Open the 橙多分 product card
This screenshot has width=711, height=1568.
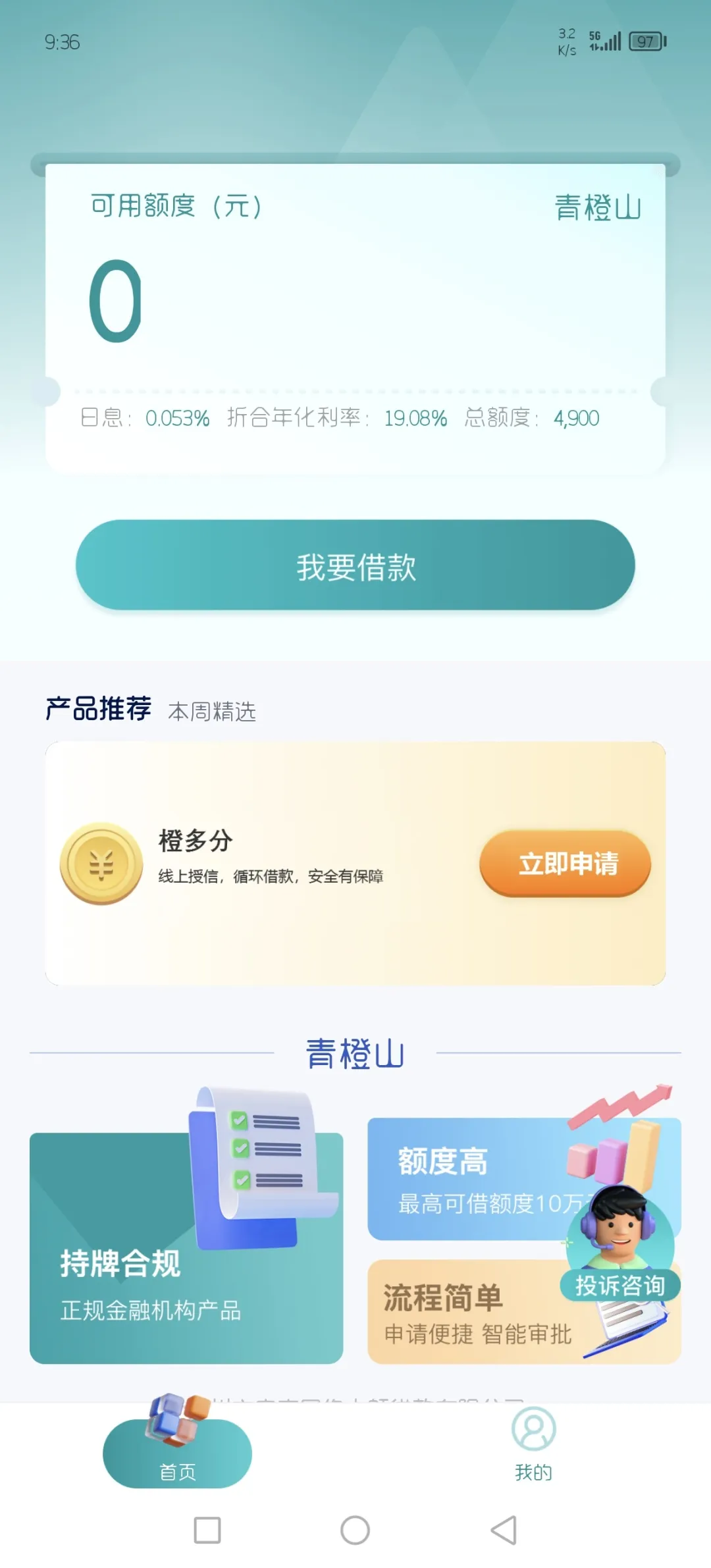pyautogui.click(x=355, y=863)
